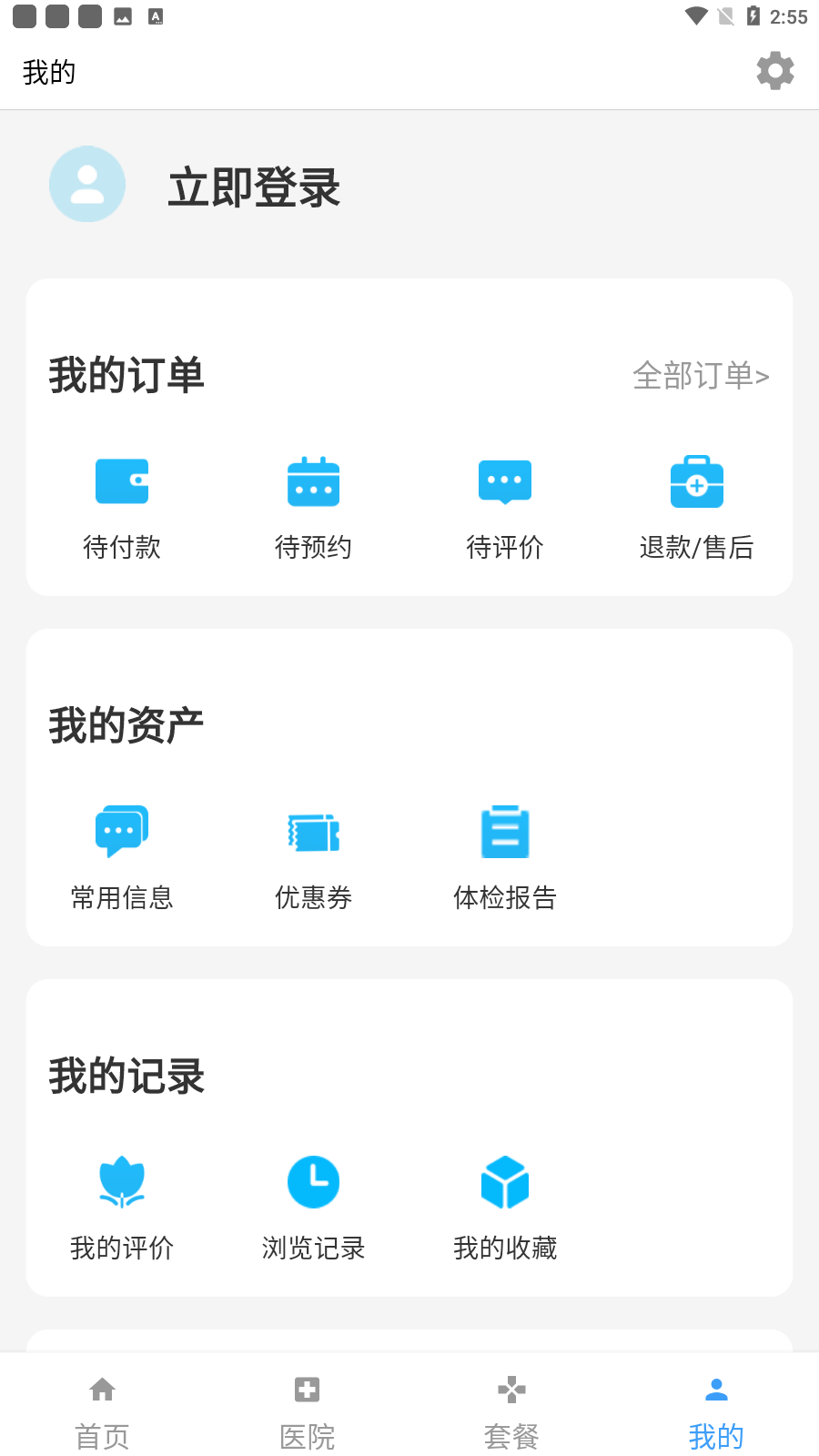Open 待预约 pending appointment orders
This screenshot has width=819, height=1456.
tap(313, 505)
